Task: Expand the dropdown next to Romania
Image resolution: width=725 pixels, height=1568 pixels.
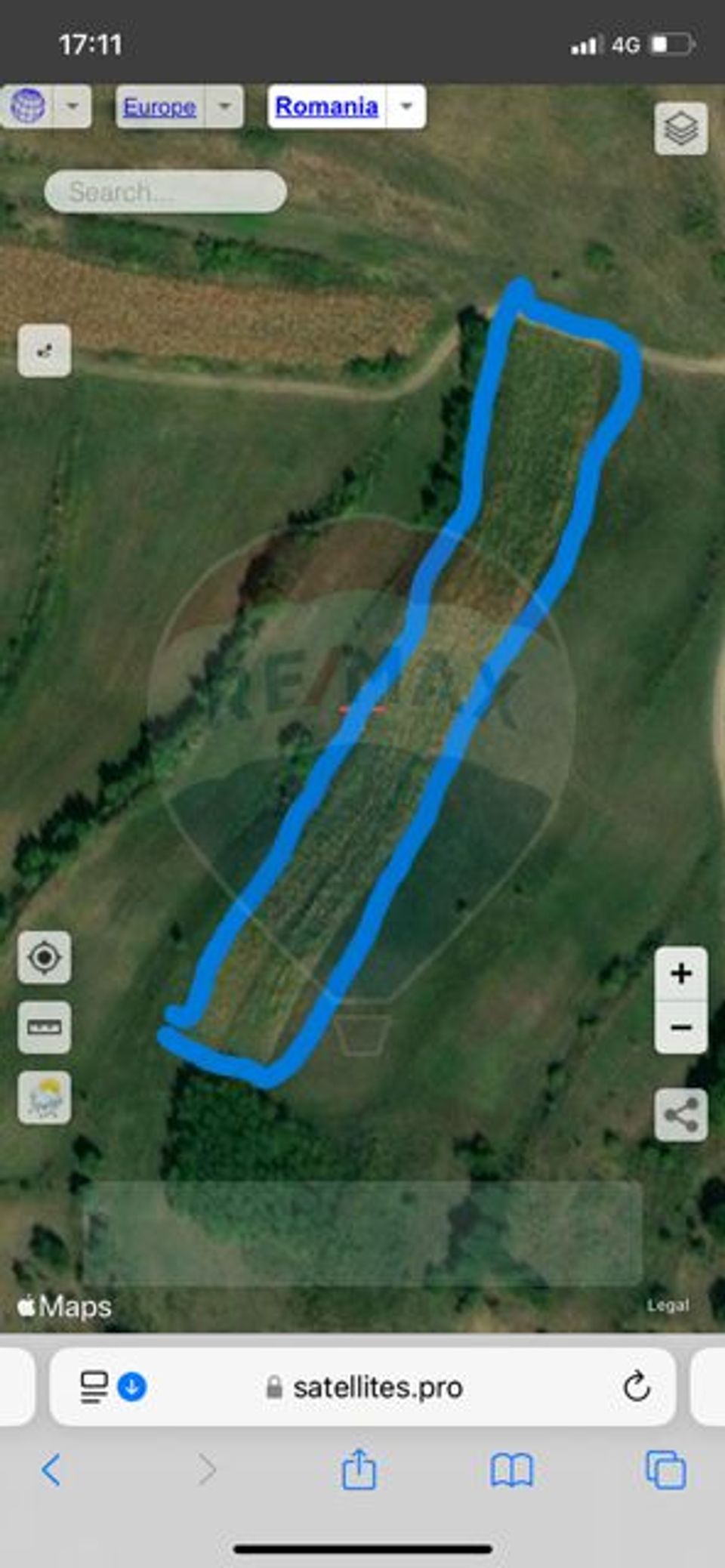Action: [x=406, y=106]
